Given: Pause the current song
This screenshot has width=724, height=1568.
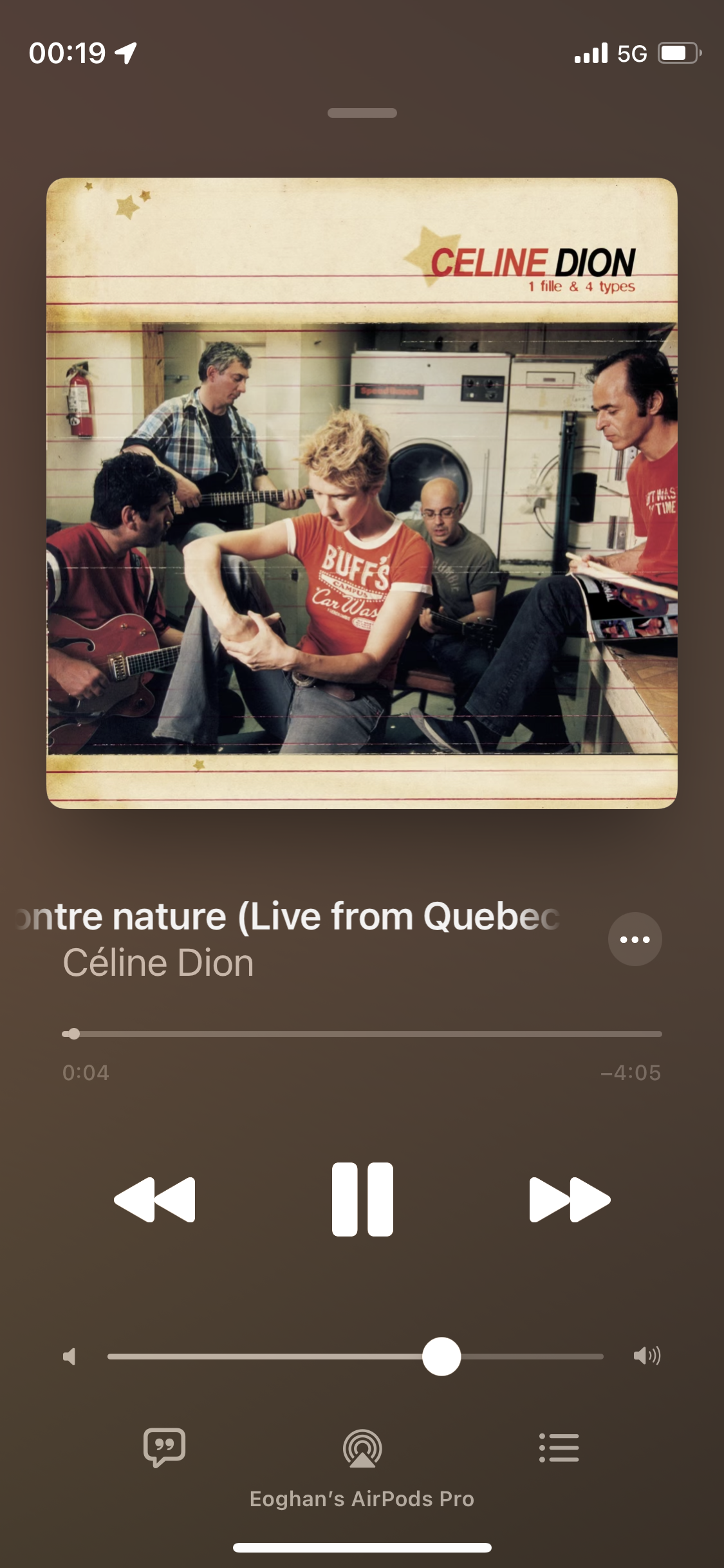Looking at the screenshot, I should coord(362,1199).
